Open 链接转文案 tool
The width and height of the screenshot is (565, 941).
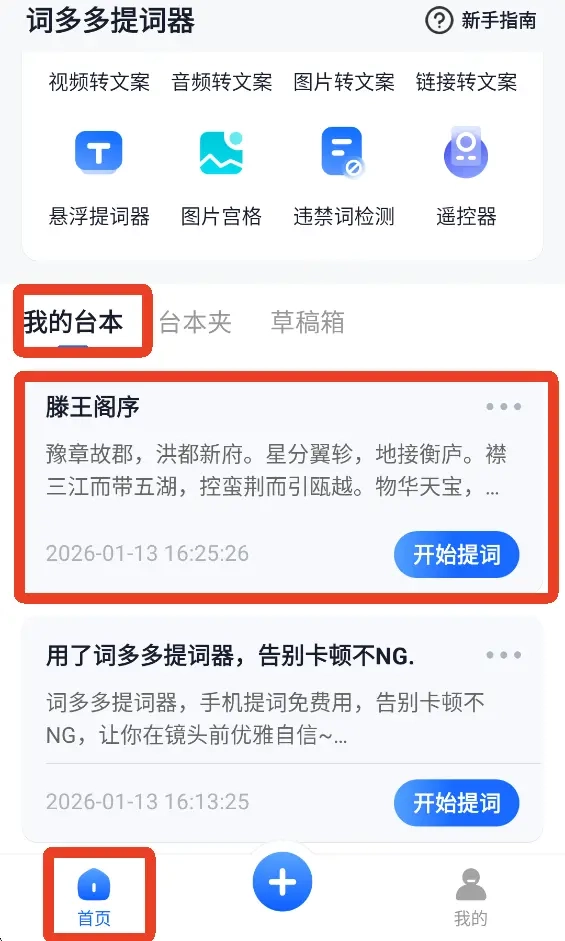tap(467, 82)
